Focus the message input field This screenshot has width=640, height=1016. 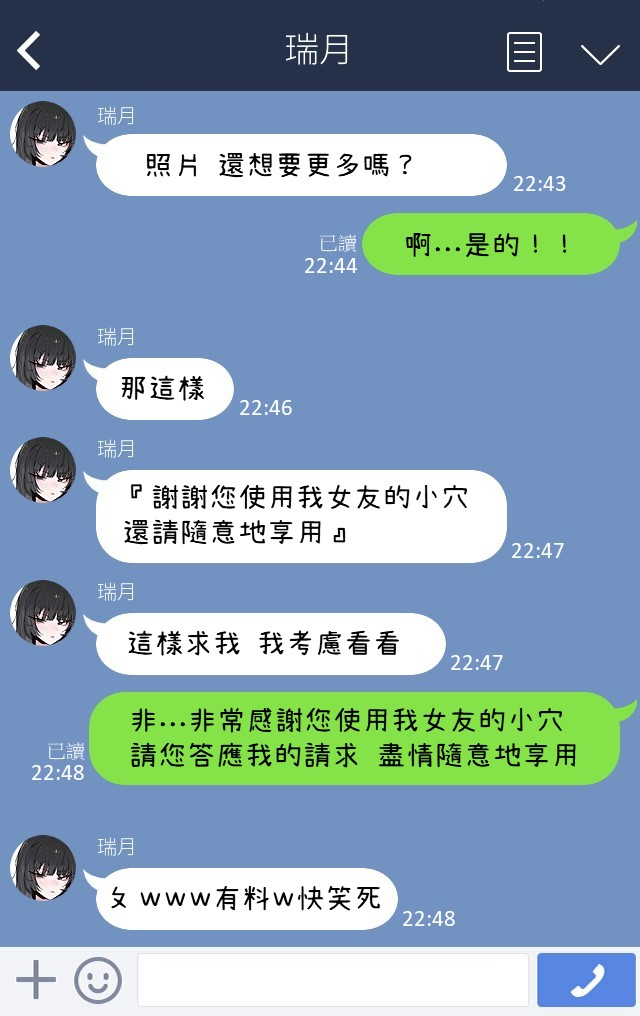[332, 980]
